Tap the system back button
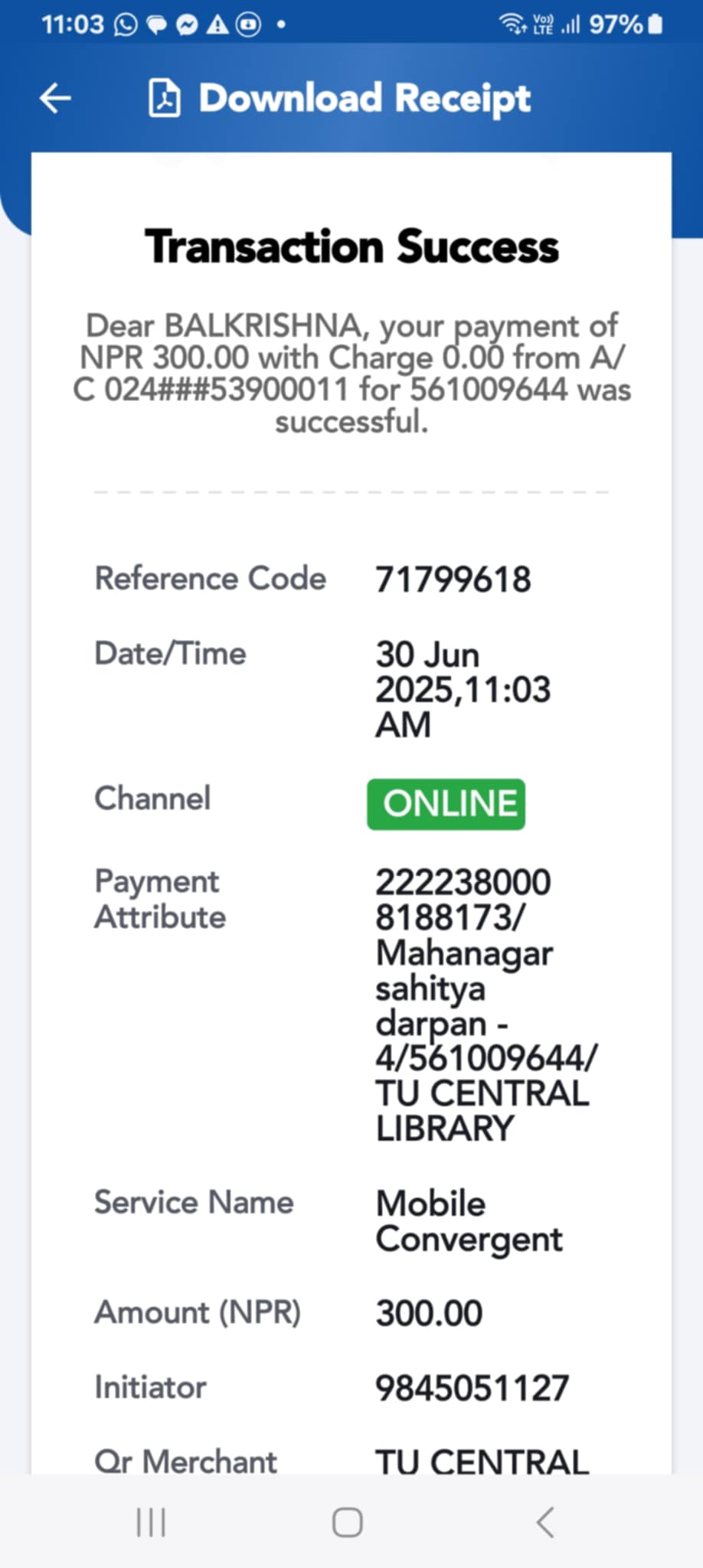The width and height of the screenshot is (703, 1568). click(545, 1521)
